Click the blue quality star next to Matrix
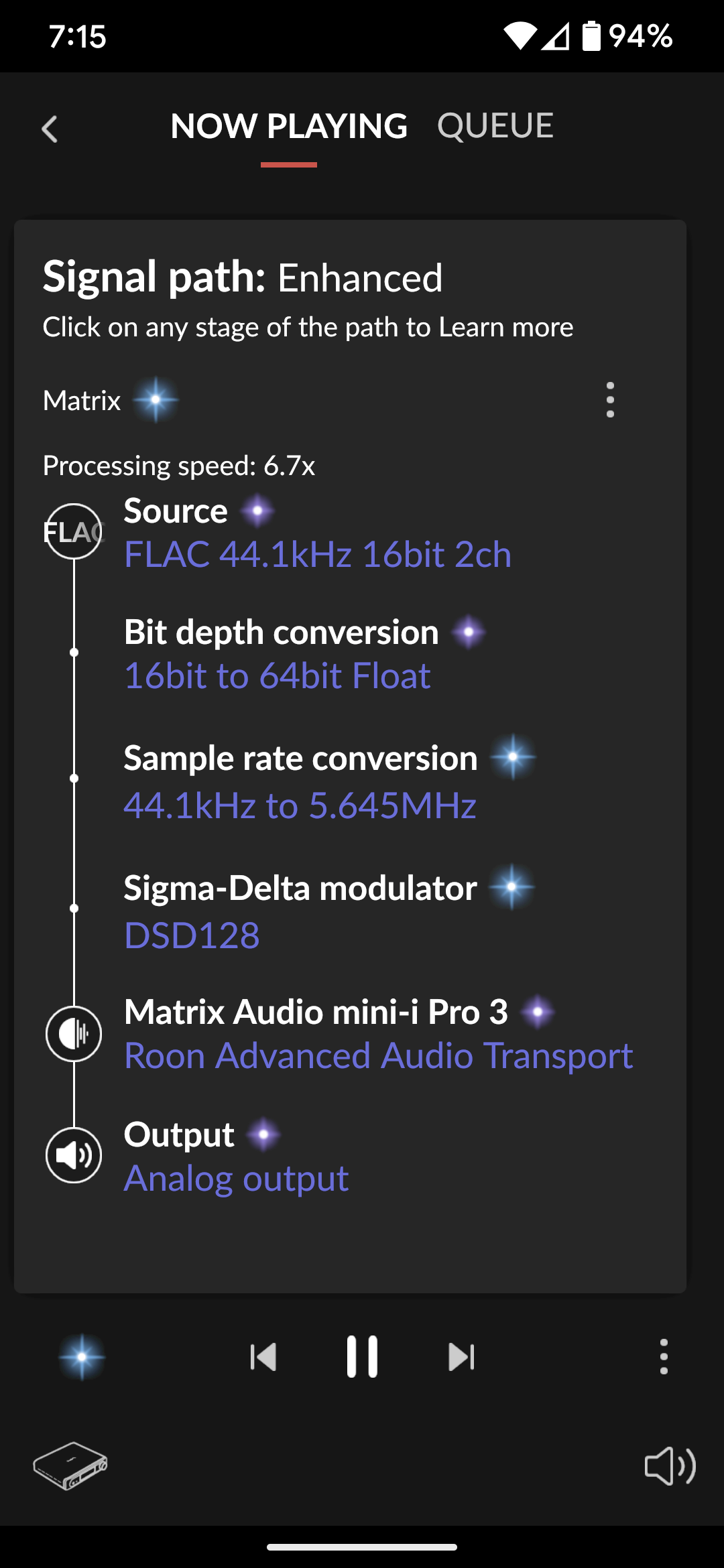Image resolution: width=724 pixels, height=1568 pixels. [x=156, y=399]
